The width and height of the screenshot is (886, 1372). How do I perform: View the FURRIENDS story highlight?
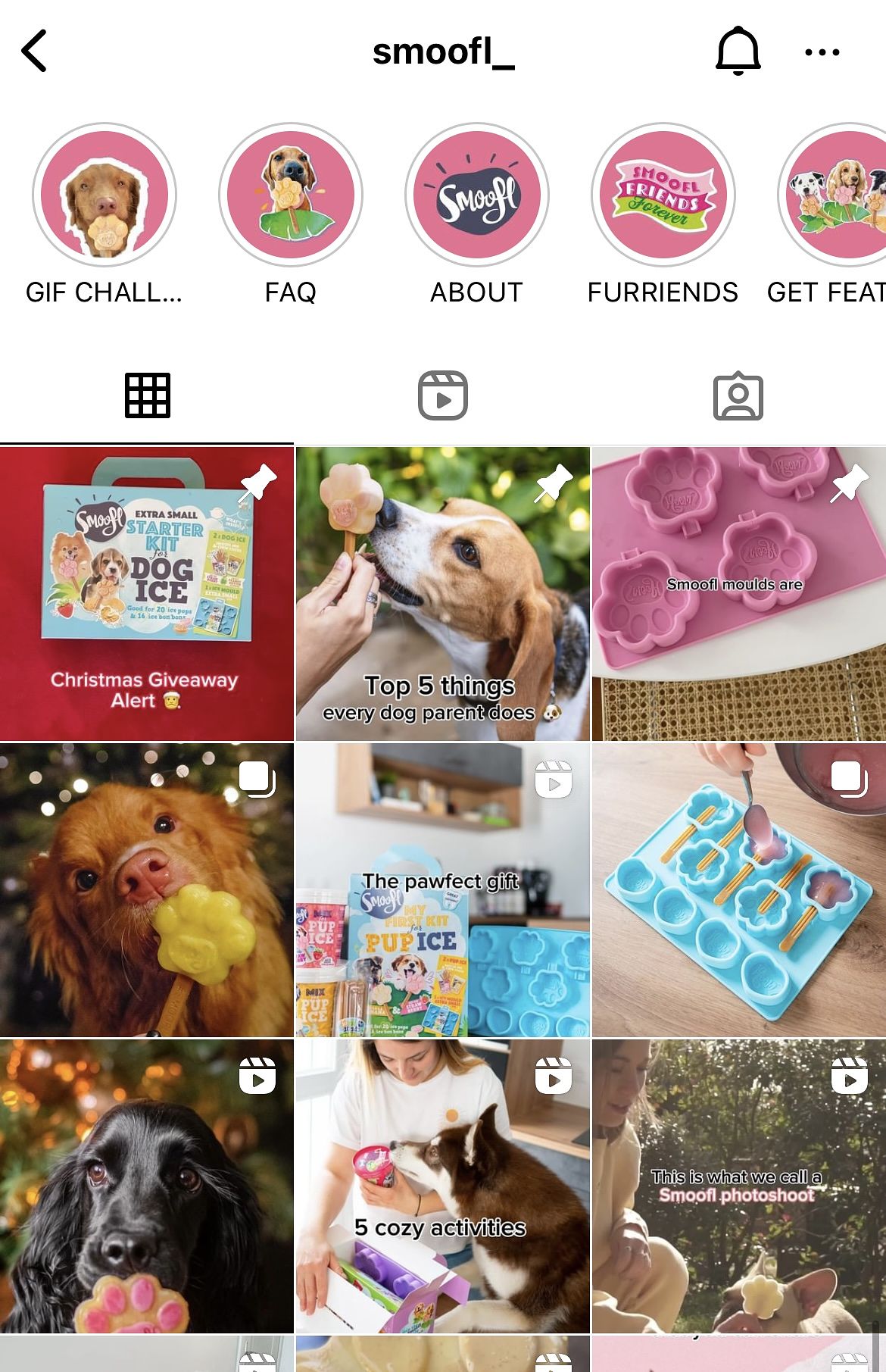pyautogui.click(x=663, y=195)
